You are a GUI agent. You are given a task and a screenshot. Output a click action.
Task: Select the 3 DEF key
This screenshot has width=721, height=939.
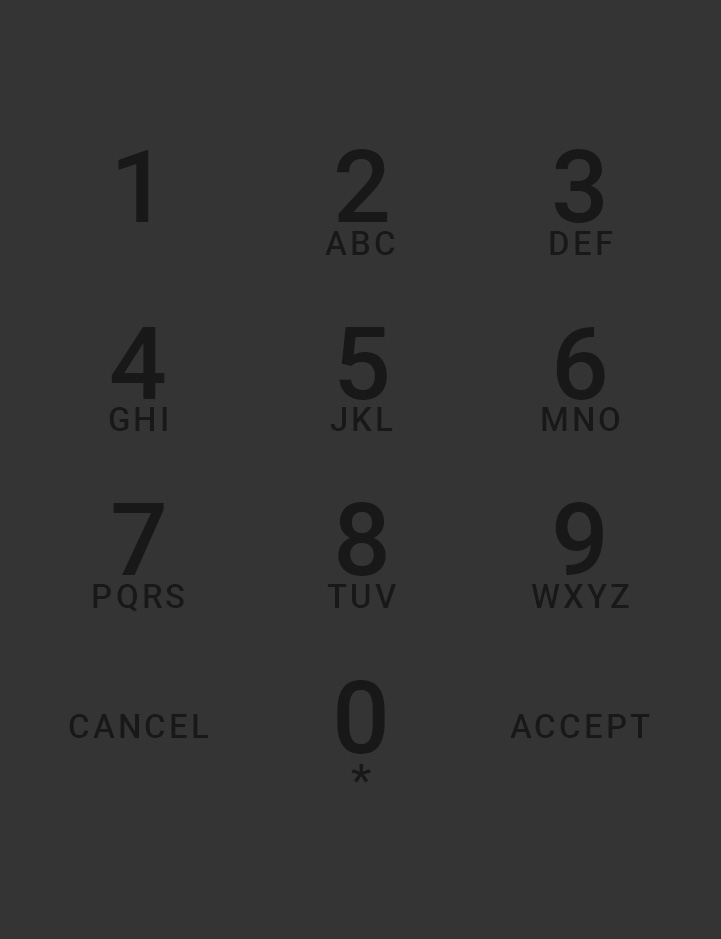[581, 201]
